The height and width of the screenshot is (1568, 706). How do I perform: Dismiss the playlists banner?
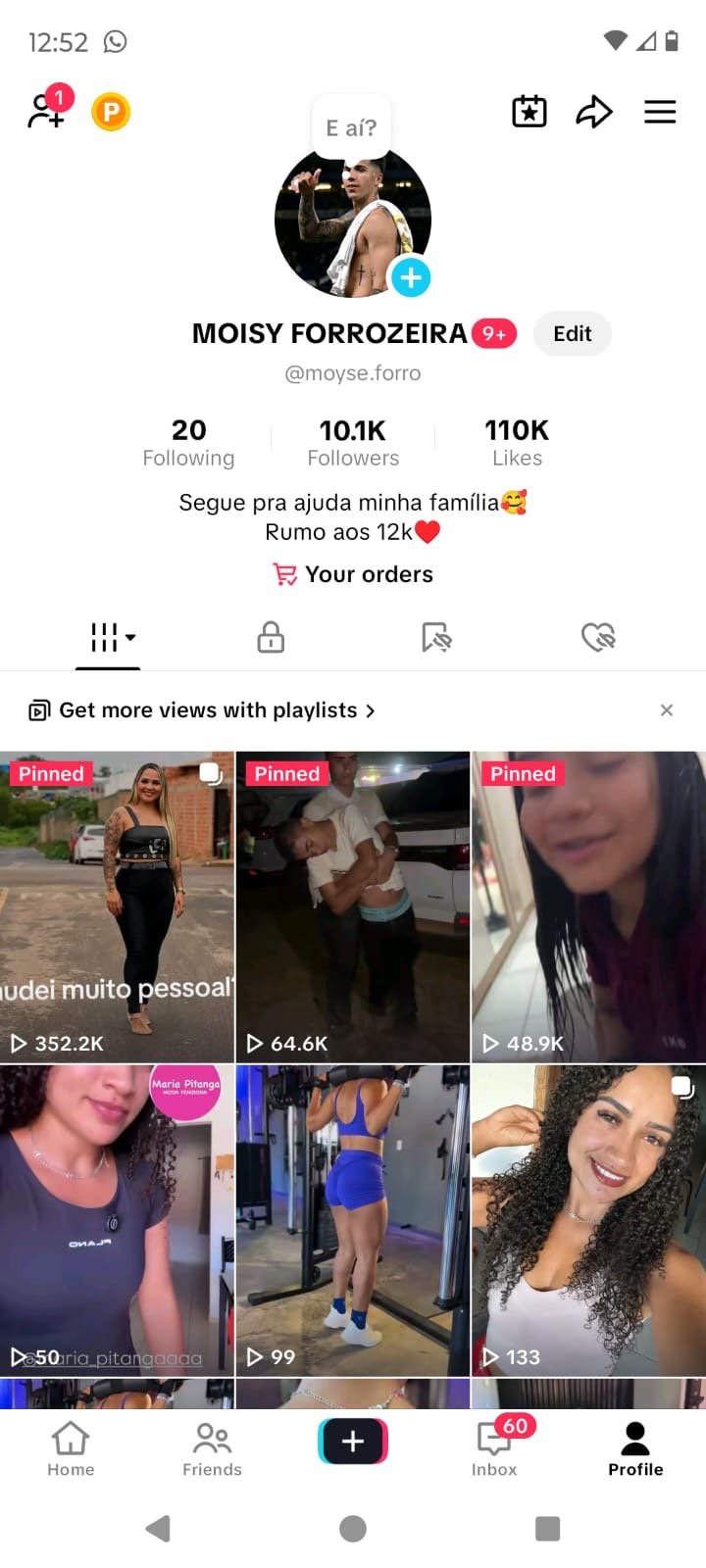coord(667,710)
